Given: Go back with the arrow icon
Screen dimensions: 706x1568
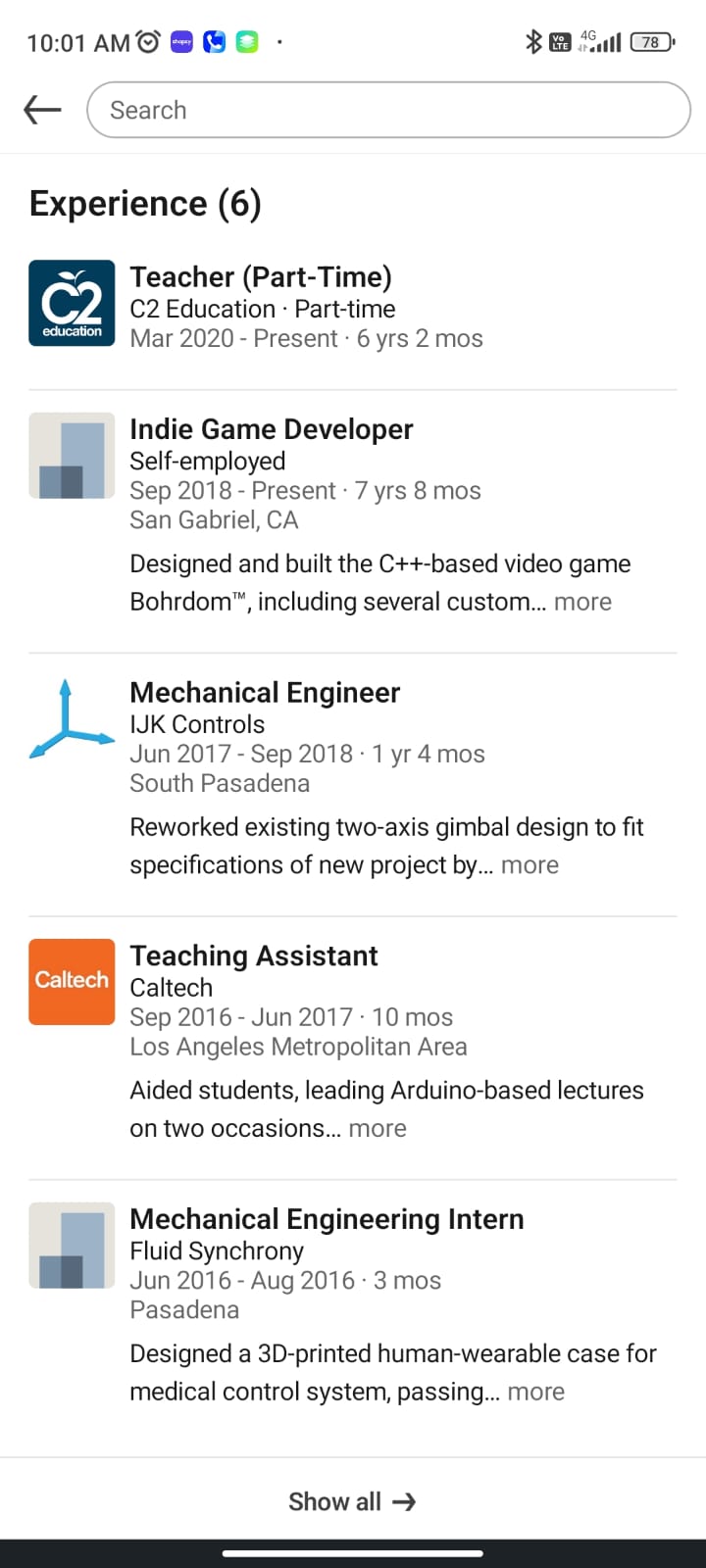Looking at the screenshot, I should pos(42,110).
